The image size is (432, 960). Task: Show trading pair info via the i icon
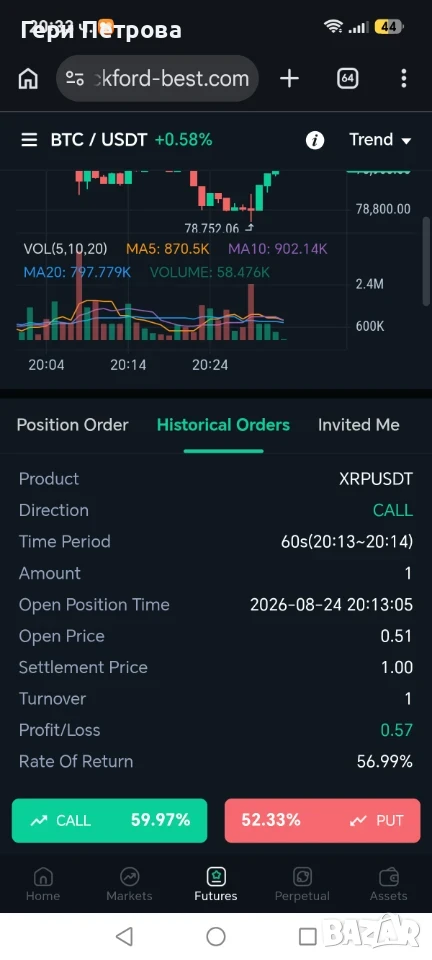pyautogui.click(x=315, y=140)
